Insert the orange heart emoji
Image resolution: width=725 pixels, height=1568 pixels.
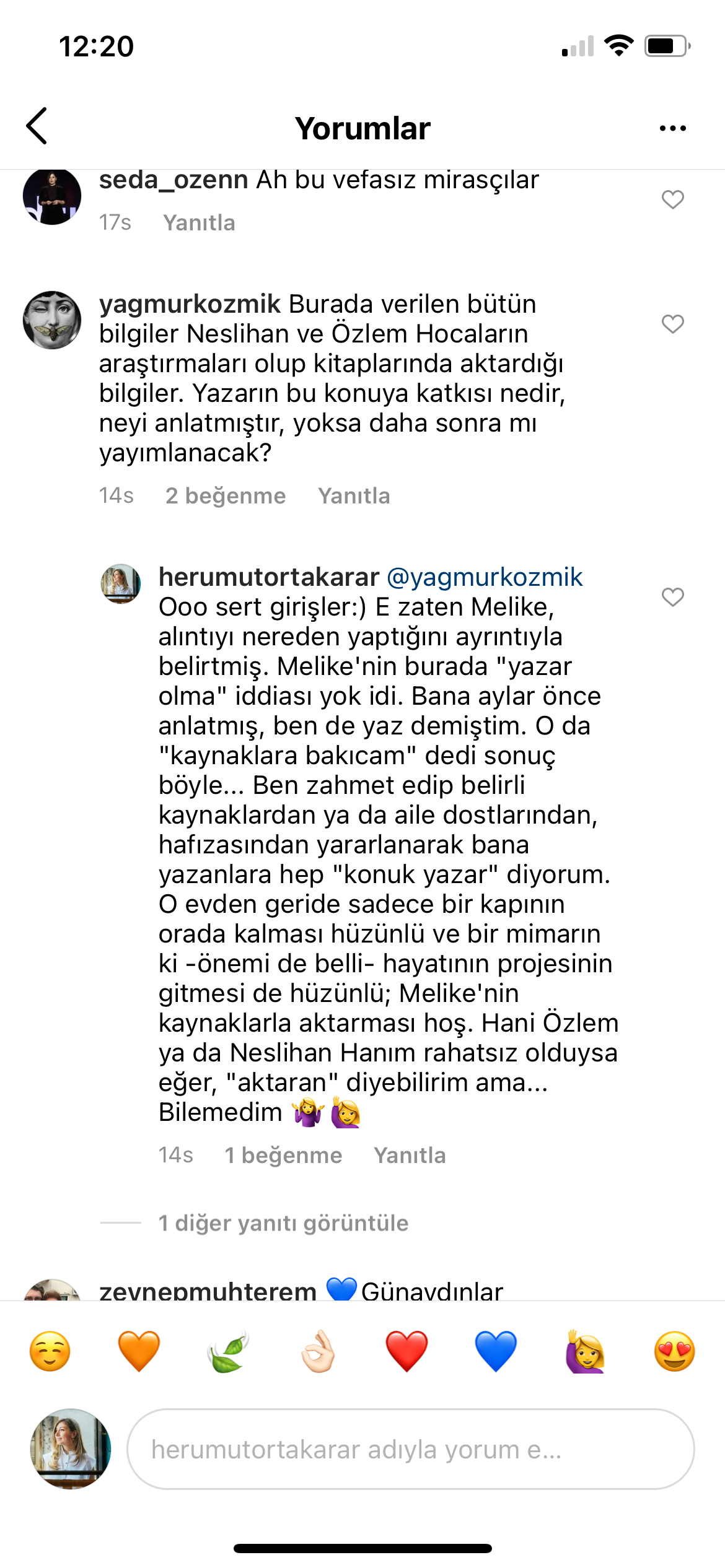139,1351
